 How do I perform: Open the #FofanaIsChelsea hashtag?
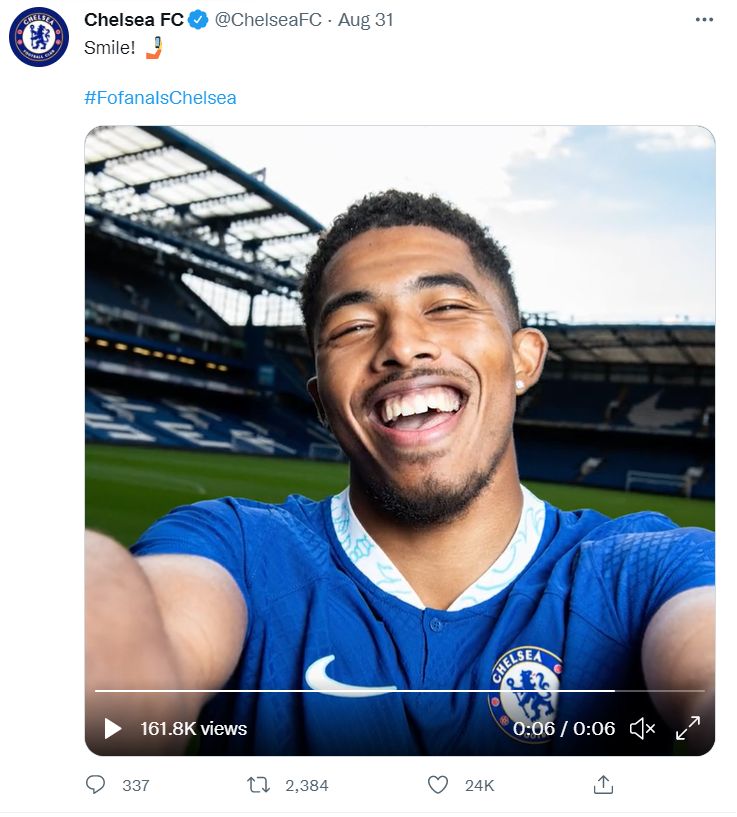pyautogui.click(x=159, y=97)
